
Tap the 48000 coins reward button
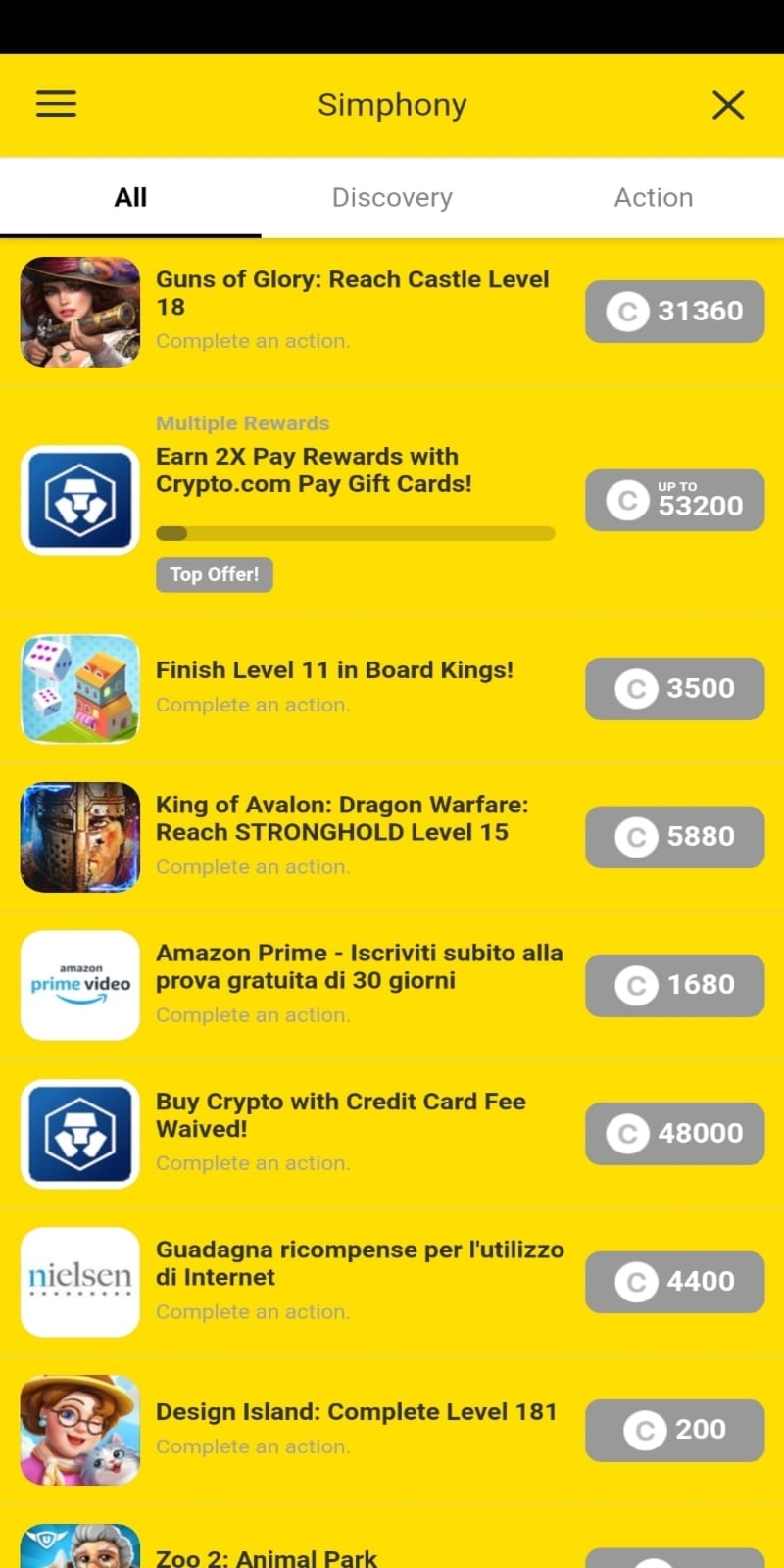pyautogui.click(x=674, y=1133)
